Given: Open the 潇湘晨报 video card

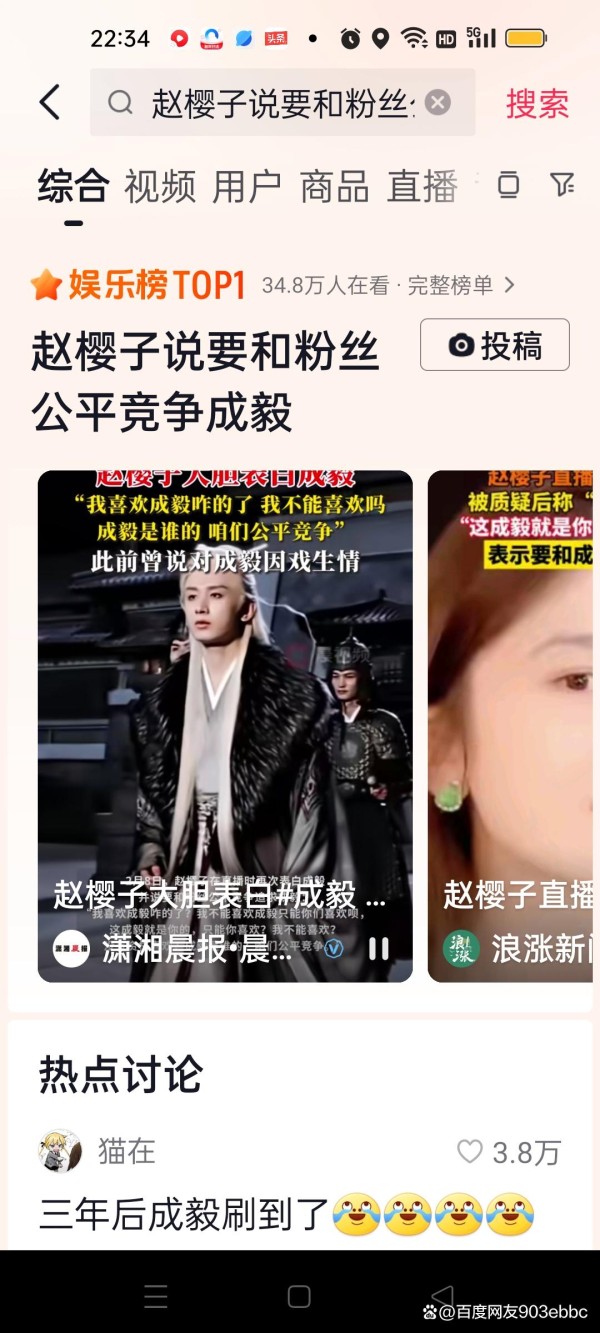Looking at the screenshot, I should [x=225, y=726].
